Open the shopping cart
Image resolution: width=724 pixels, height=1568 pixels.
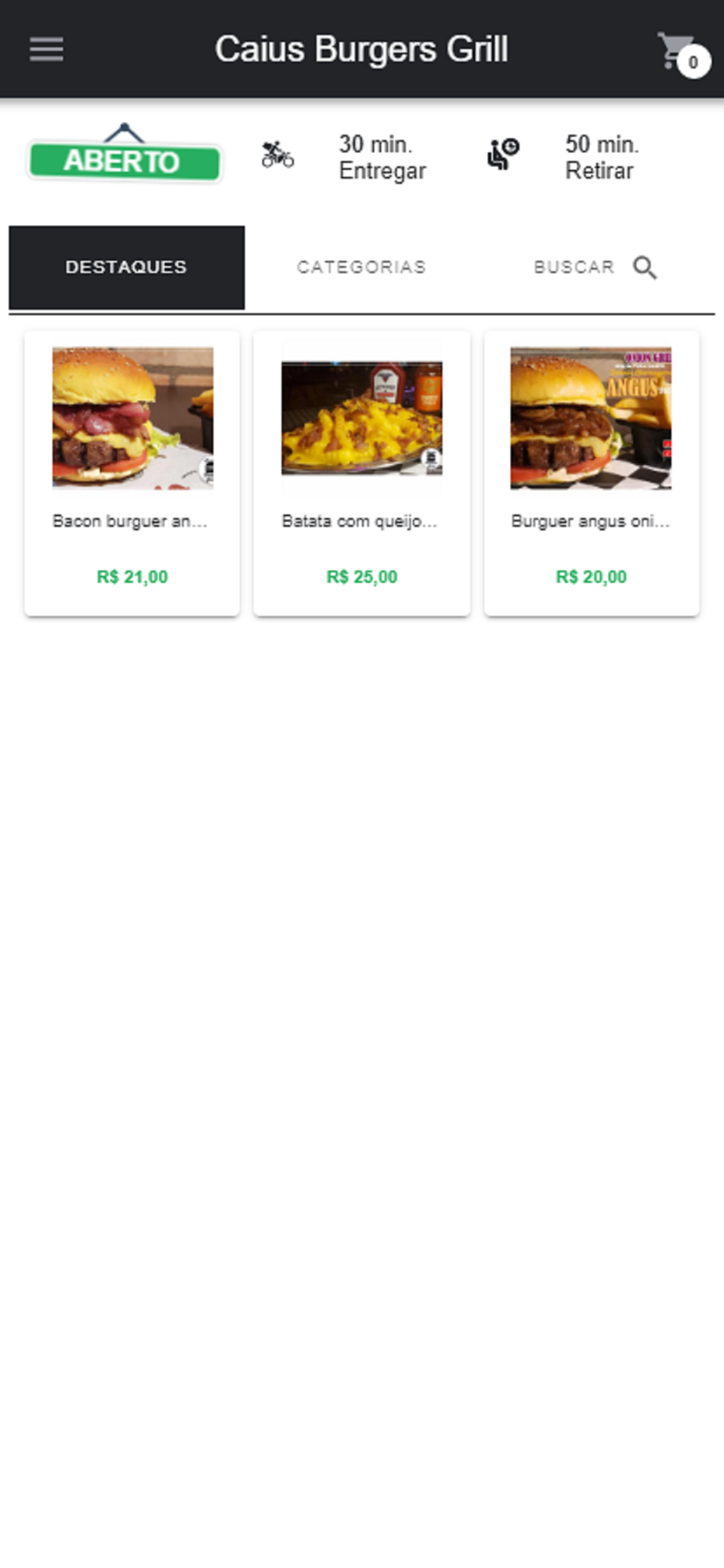[x=679, y=52]
